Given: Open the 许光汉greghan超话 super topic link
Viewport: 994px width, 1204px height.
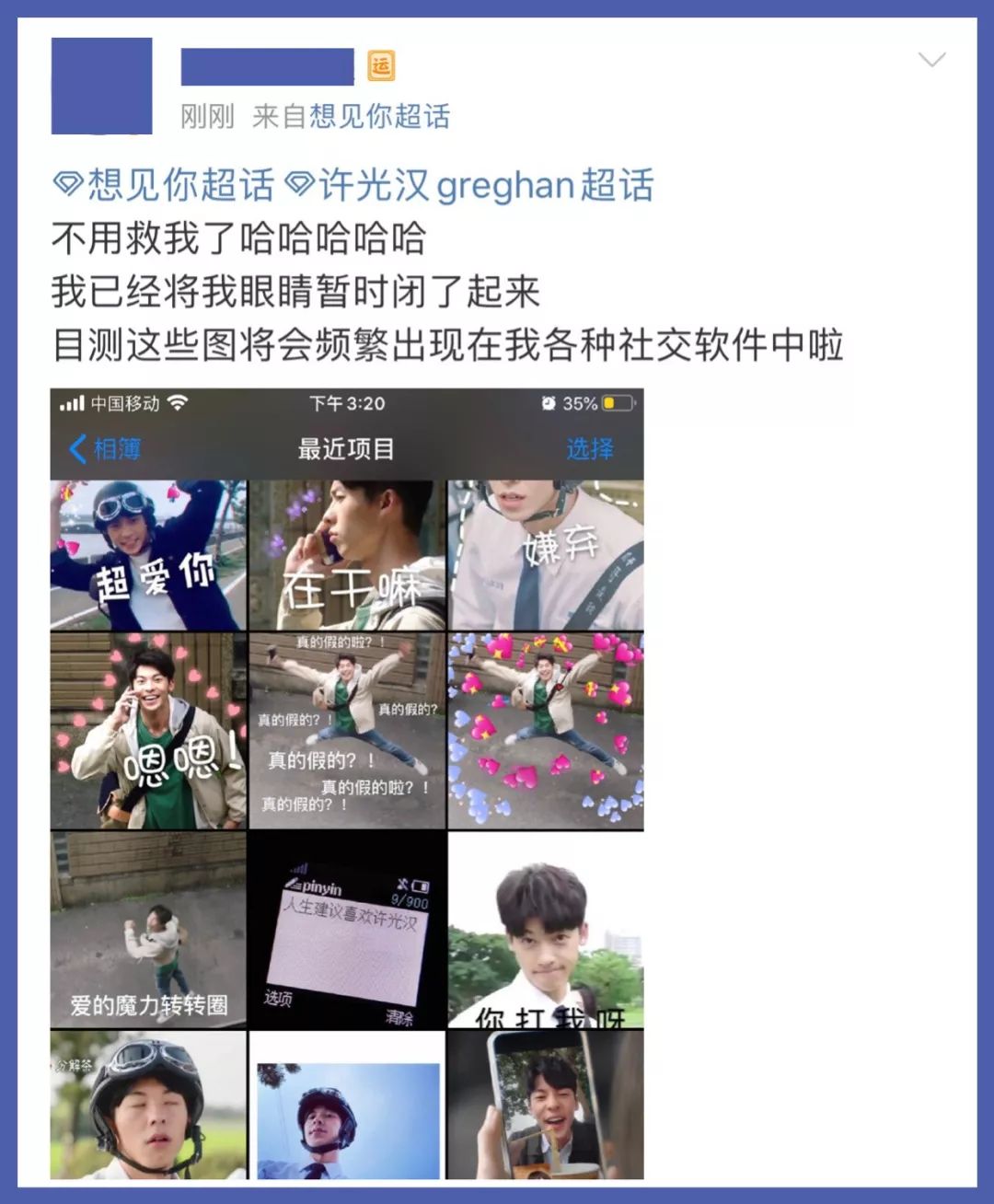Looking at the screenshot, I should [x=469, y=185].
